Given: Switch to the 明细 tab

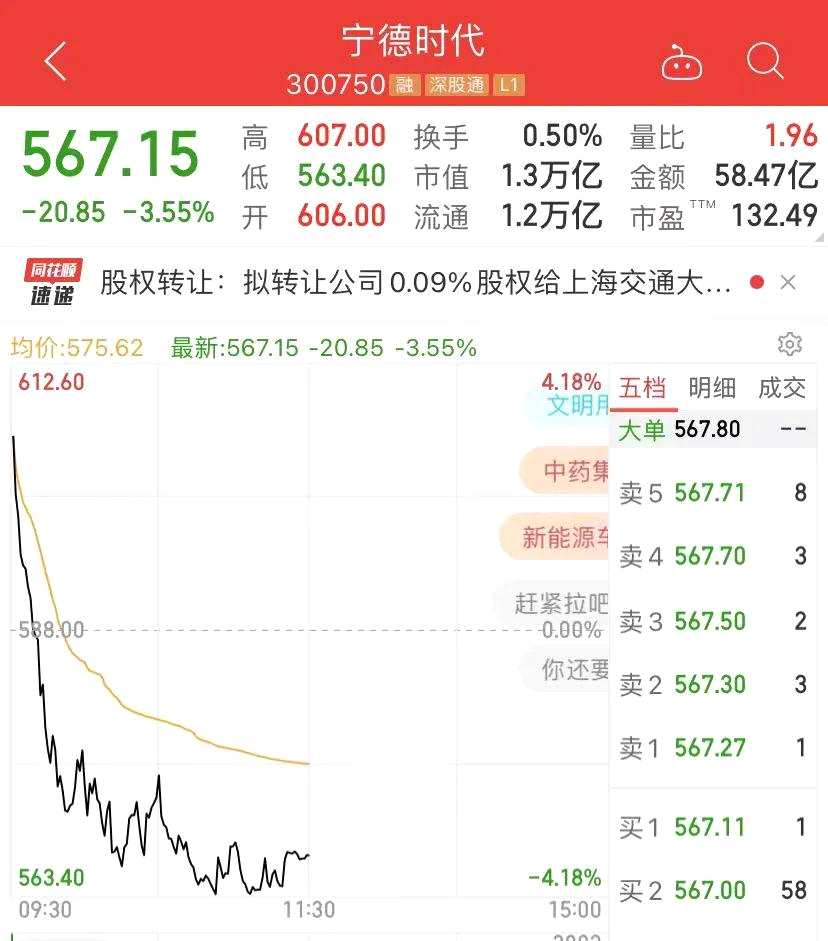Looking at the screenshot, I should pyautogui.click(x=712, y=388).
